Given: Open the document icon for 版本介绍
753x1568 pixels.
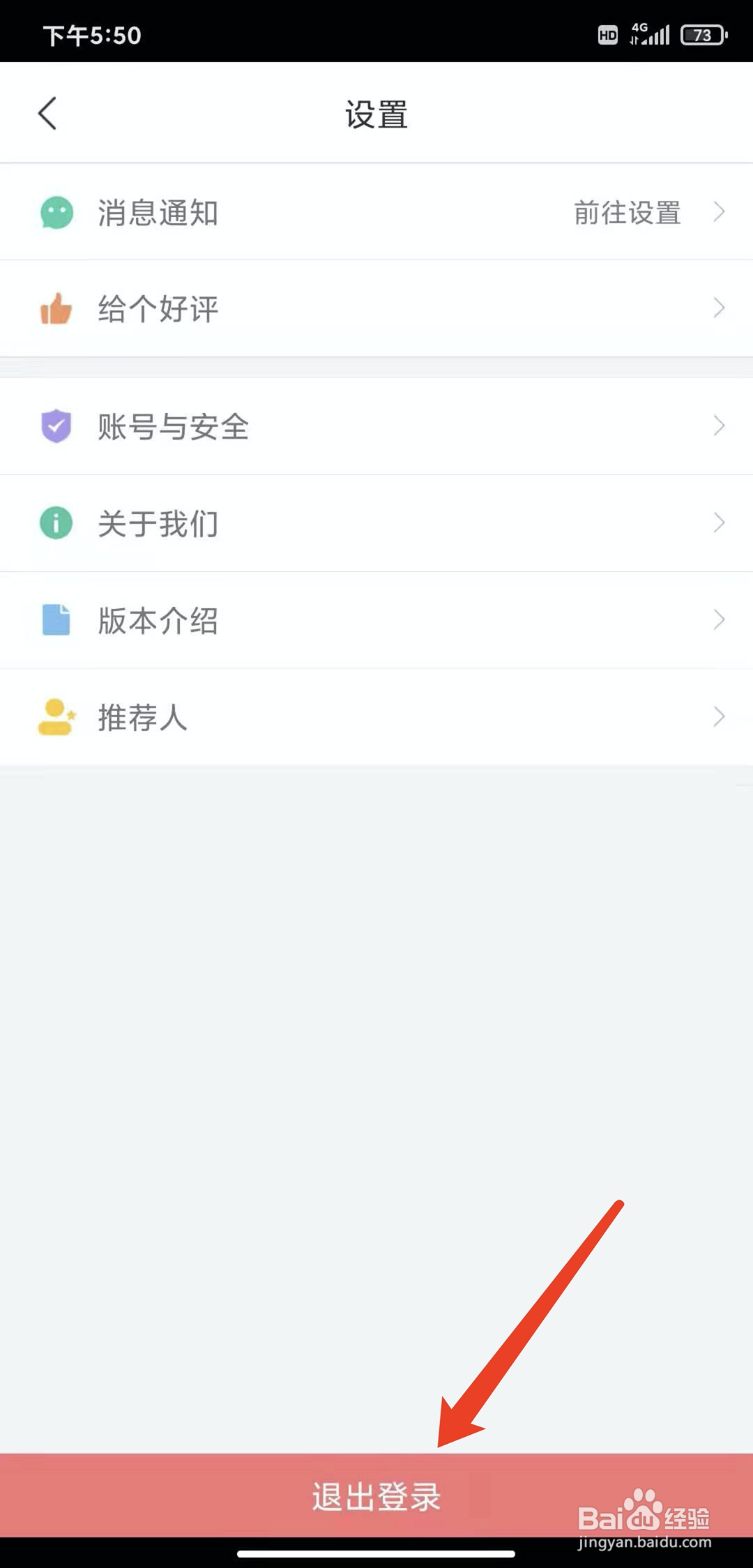Looking at the screenshot, I should (56, 619).
